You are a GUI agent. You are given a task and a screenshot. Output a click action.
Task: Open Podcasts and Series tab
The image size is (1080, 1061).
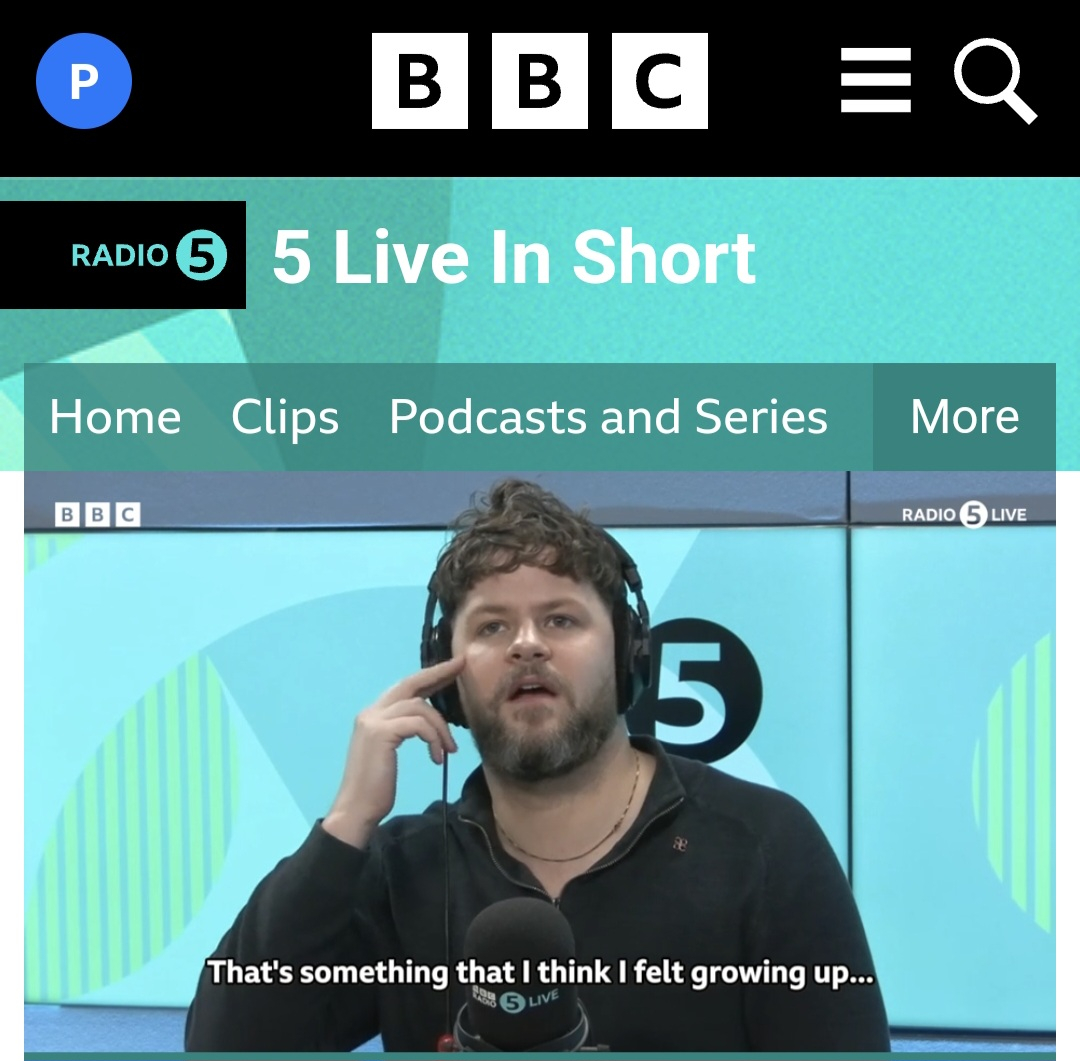click(x=608, y=417)
